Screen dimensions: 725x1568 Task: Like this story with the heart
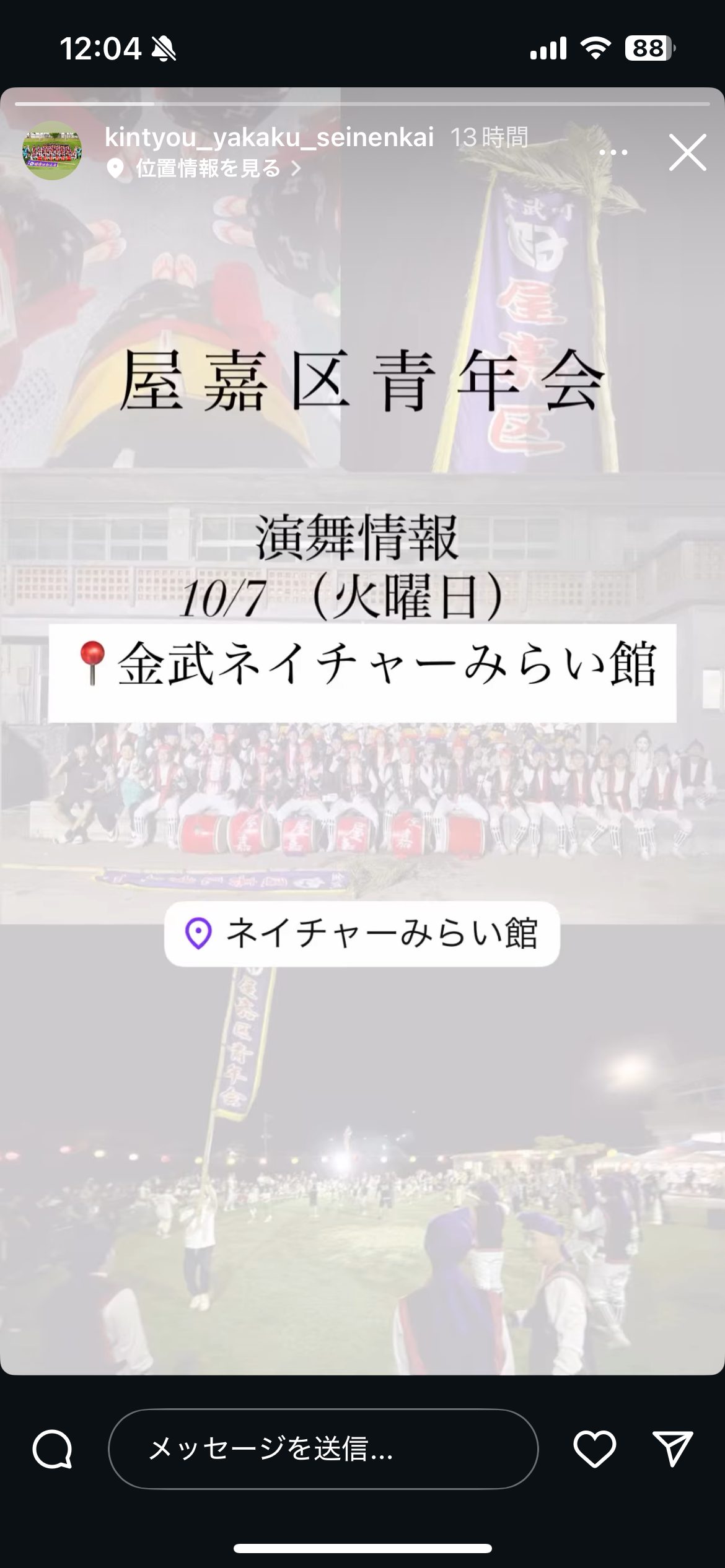[x=594, y=1449]
